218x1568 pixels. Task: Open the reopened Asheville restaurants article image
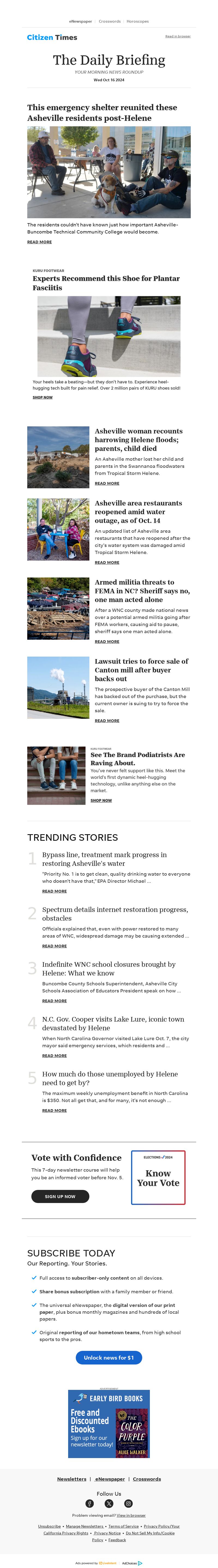click(x=58, y=529)
